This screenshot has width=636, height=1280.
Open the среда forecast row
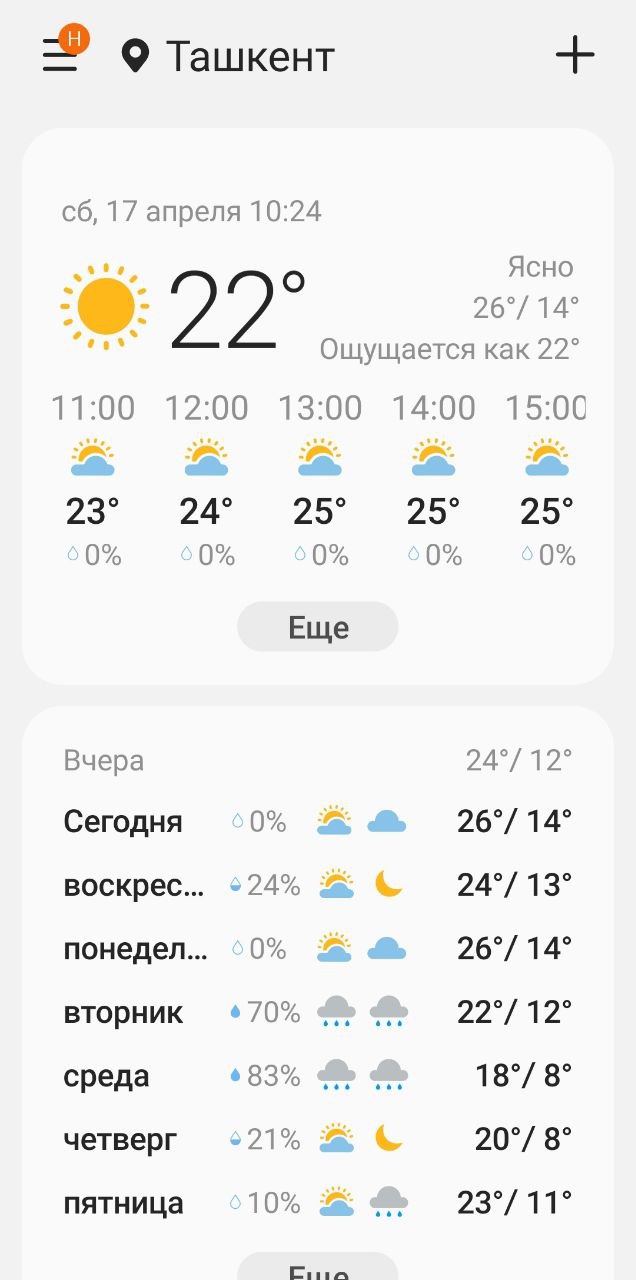click(318, 1076)
